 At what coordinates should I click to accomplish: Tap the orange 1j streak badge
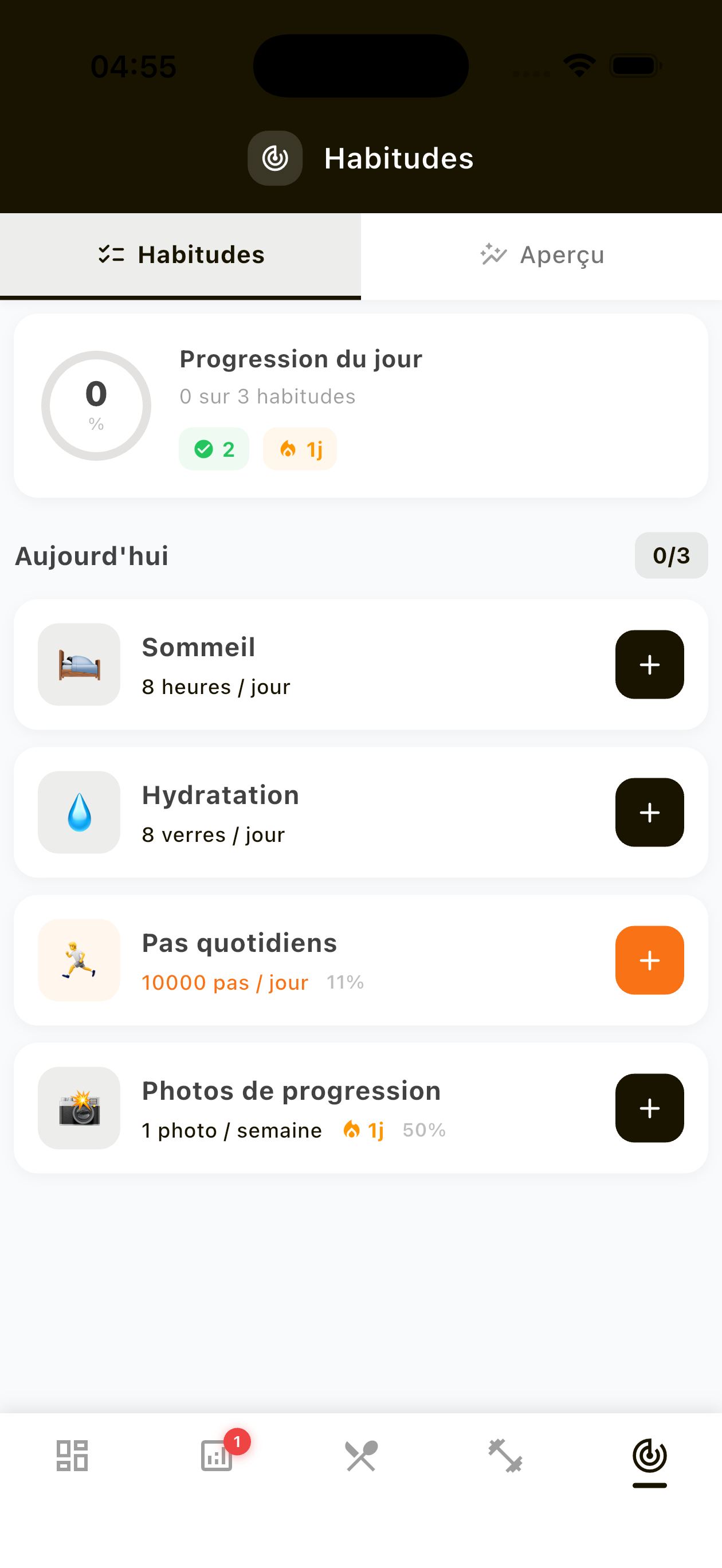[300, 449]
